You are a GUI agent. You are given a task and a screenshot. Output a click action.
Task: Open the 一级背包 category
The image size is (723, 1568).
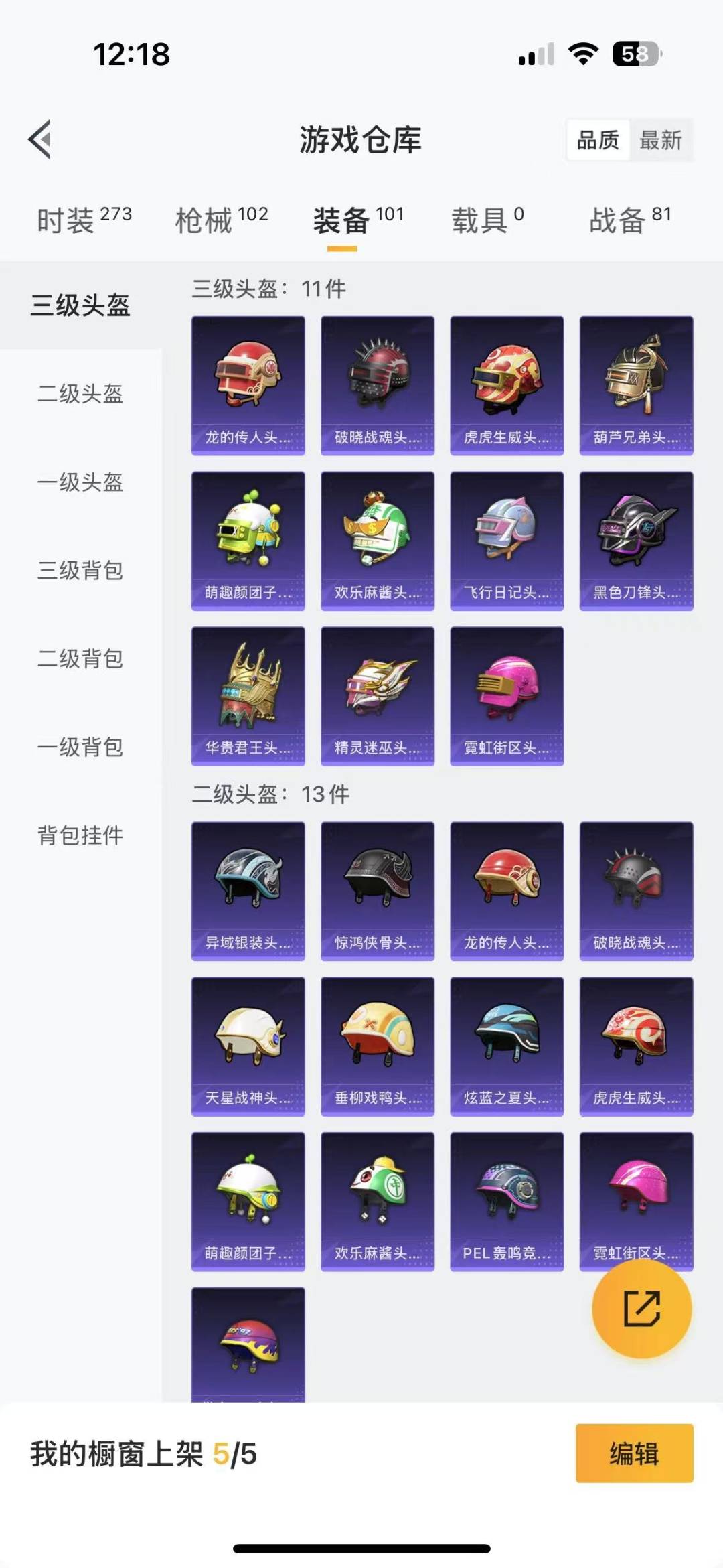coord(80,747)
